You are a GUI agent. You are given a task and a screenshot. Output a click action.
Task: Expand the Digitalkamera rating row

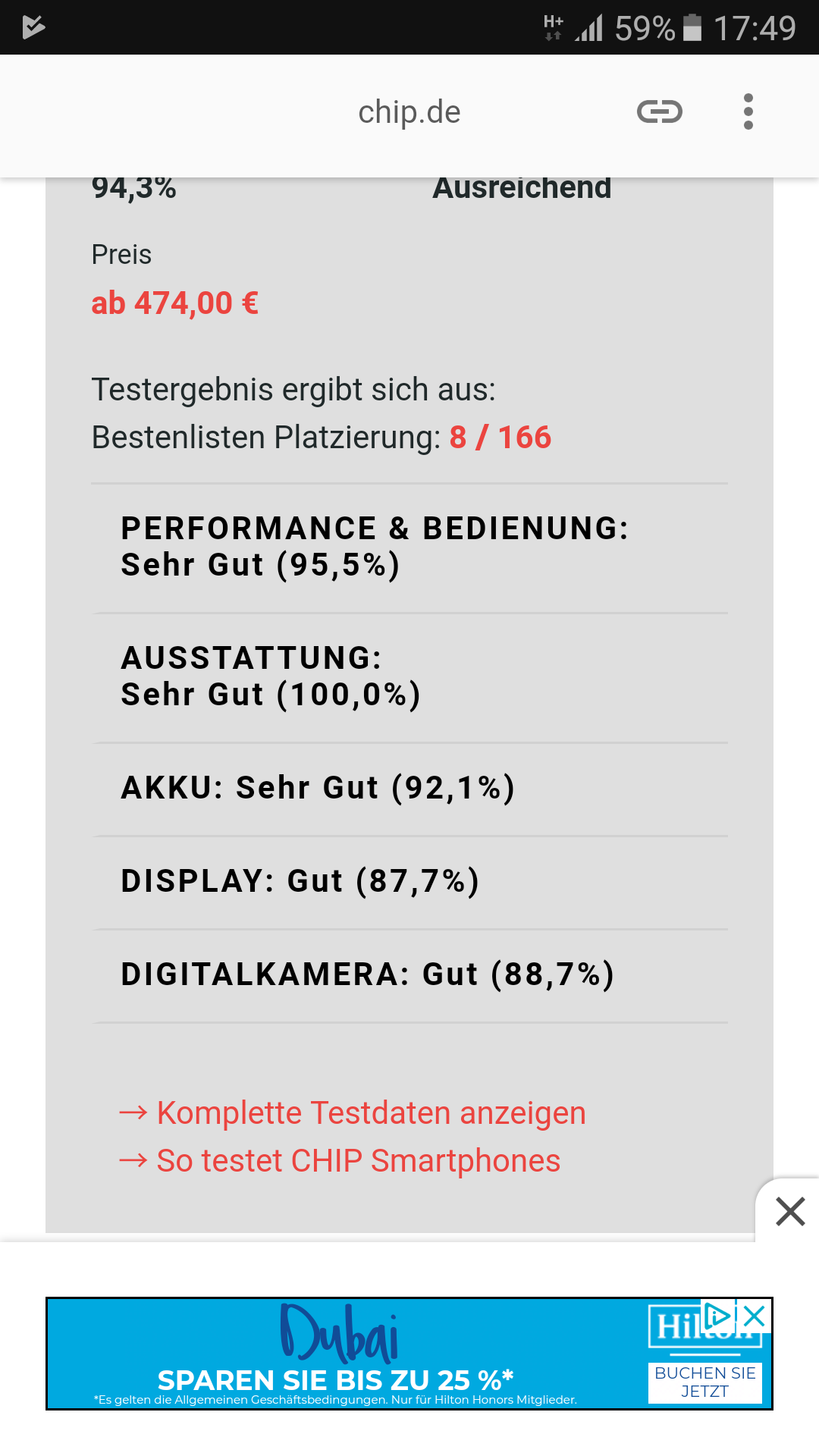click(x=409, y=976)
